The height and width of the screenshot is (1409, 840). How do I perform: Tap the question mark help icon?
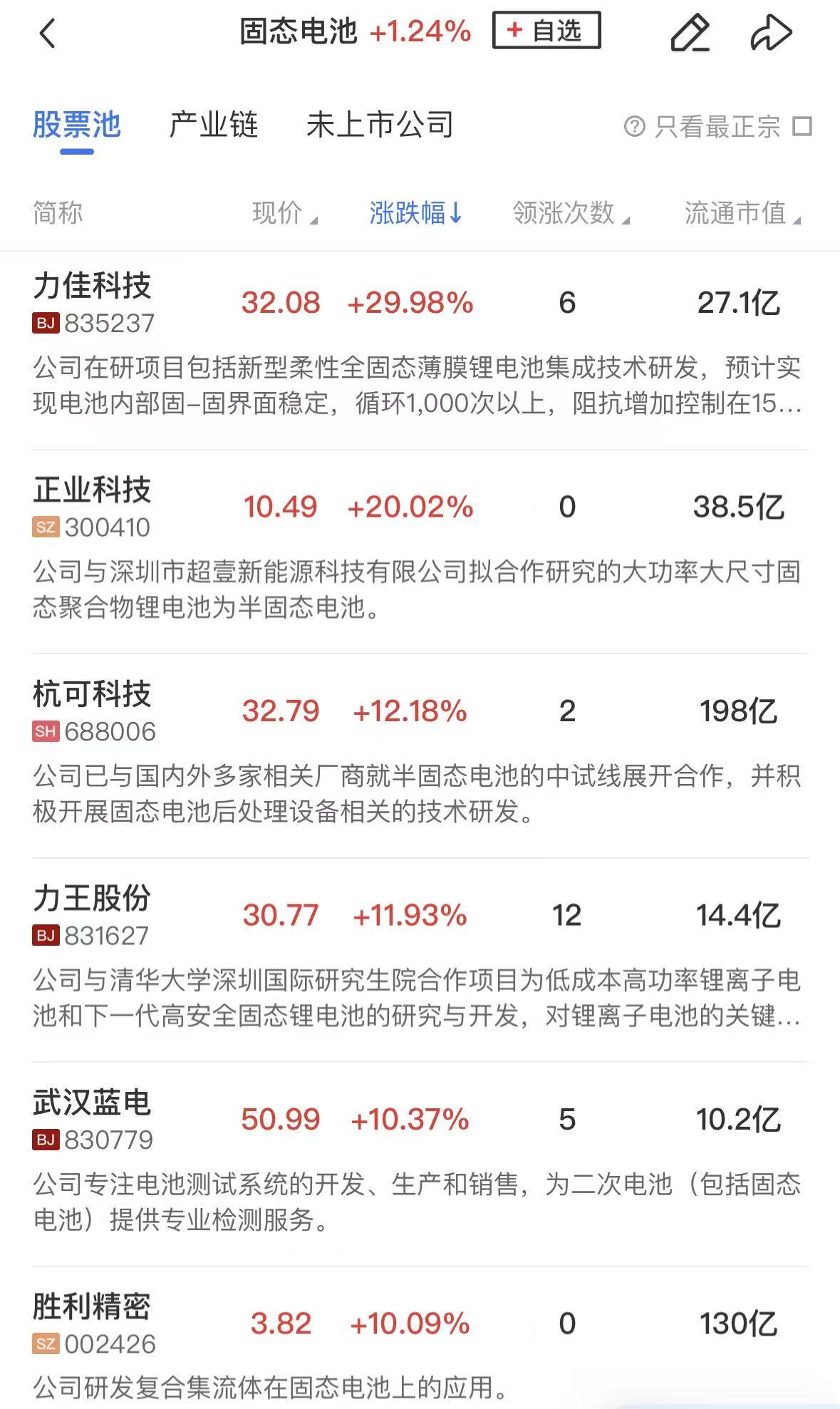point(634,127)
